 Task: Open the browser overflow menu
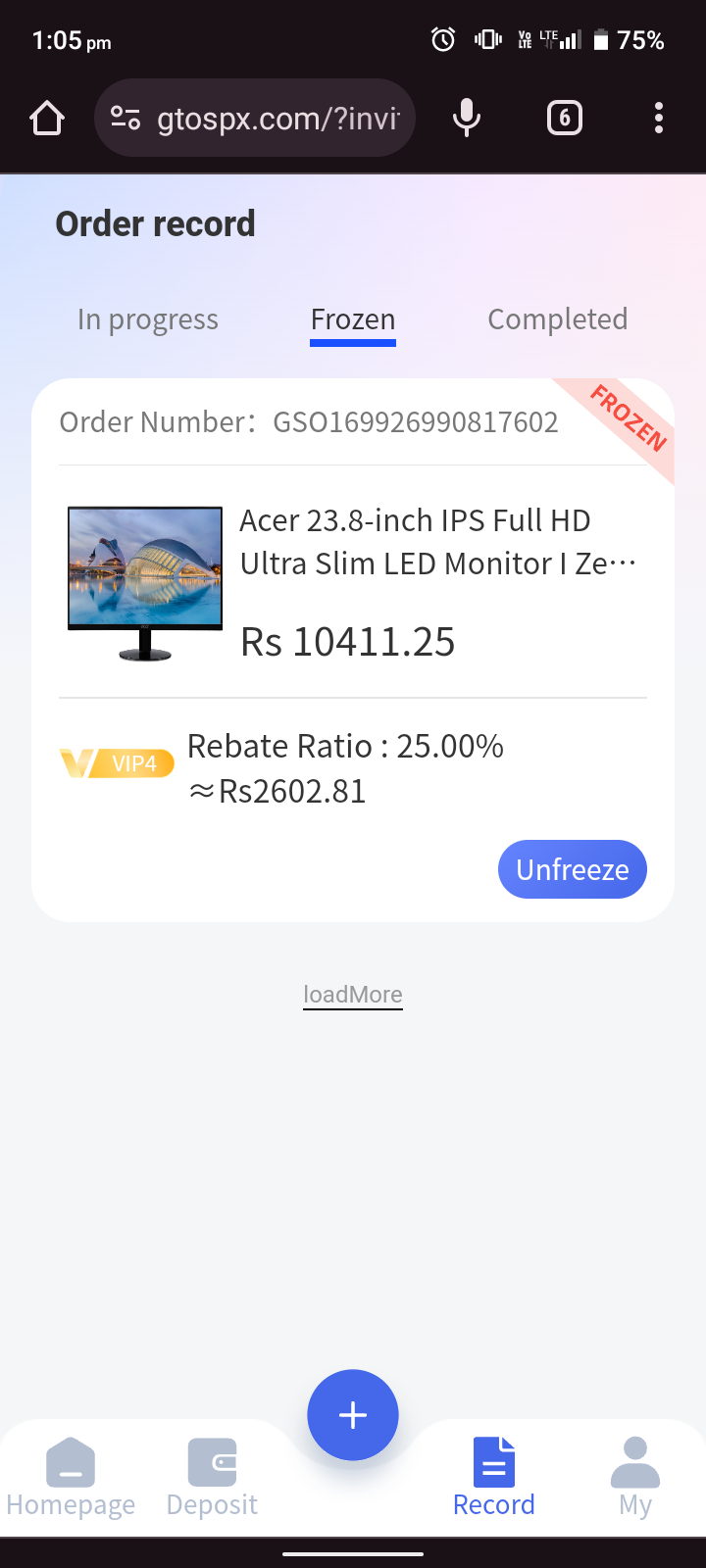point(659,119)
